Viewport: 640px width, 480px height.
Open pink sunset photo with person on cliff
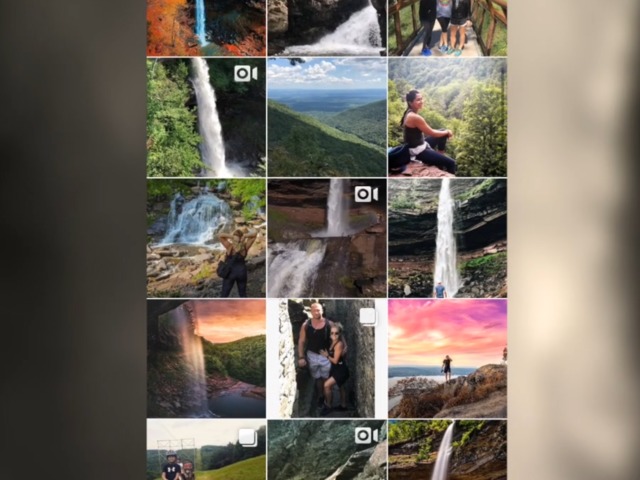click(447, 358)
